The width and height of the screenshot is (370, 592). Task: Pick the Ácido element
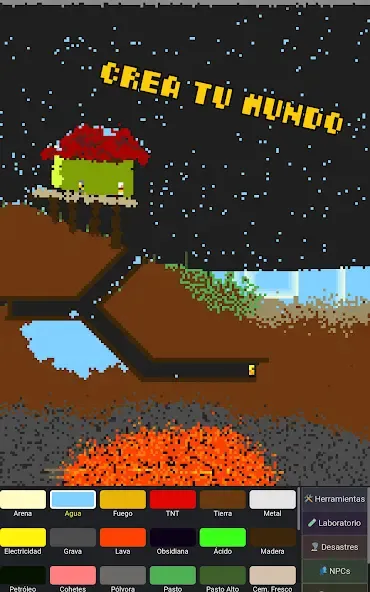[x=223, y=537]
